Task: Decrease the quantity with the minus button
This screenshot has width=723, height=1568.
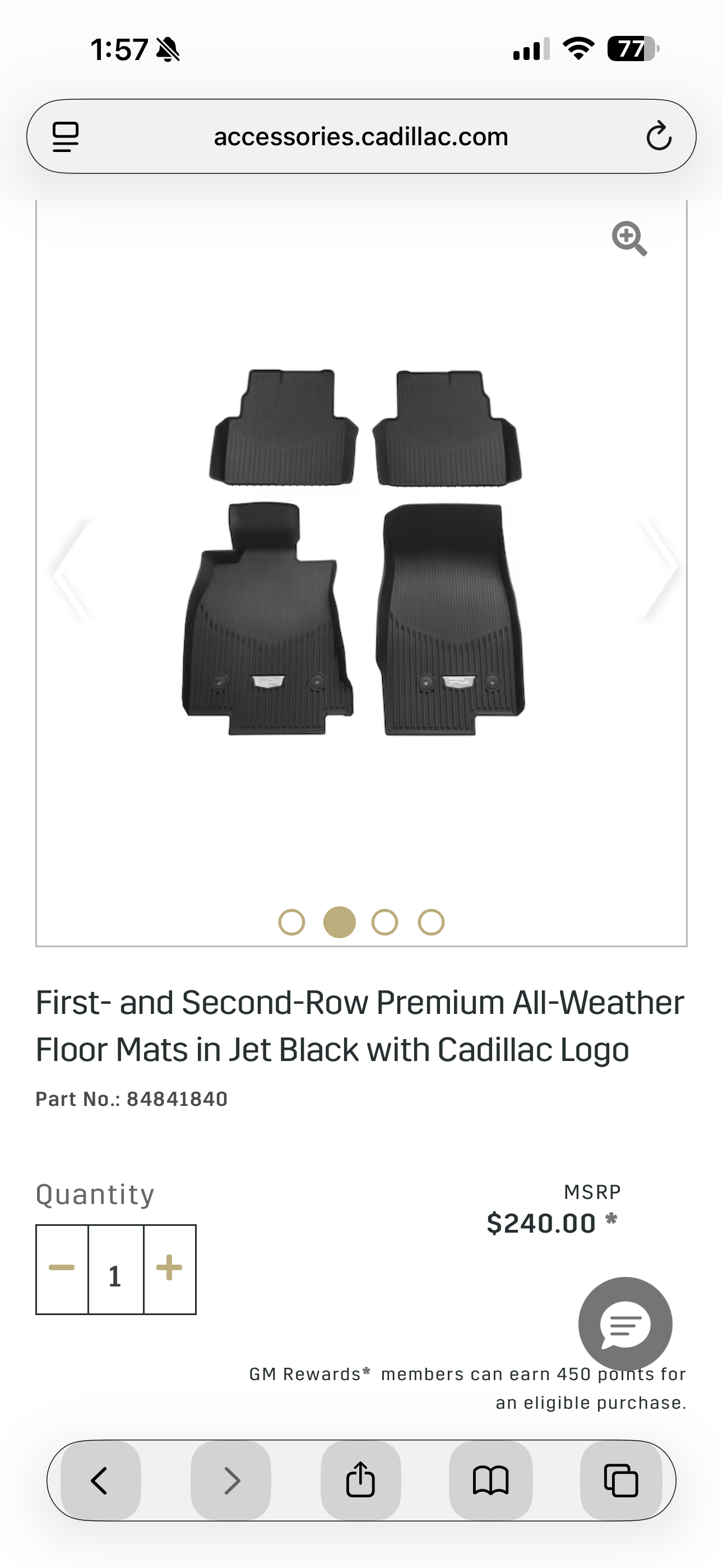Action: tap(62, 1269)
